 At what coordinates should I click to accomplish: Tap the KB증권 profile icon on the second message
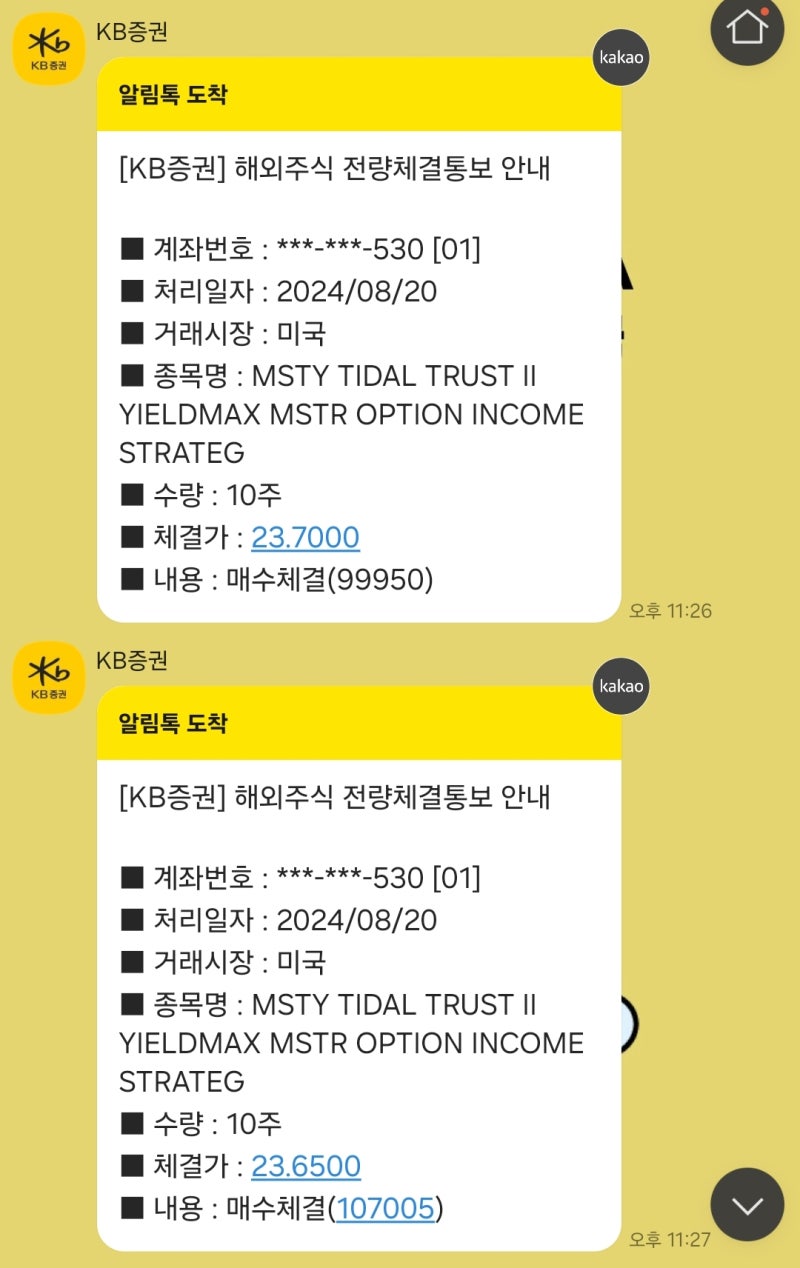[45, 676]
